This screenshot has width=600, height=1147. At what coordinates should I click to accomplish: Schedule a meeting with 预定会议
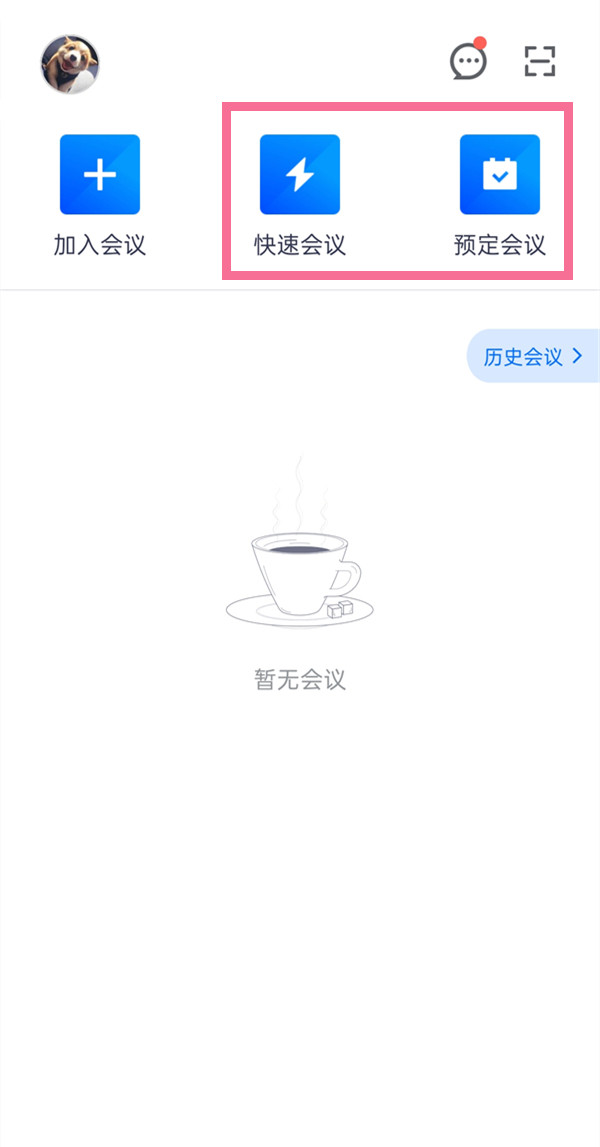point(499,176)
